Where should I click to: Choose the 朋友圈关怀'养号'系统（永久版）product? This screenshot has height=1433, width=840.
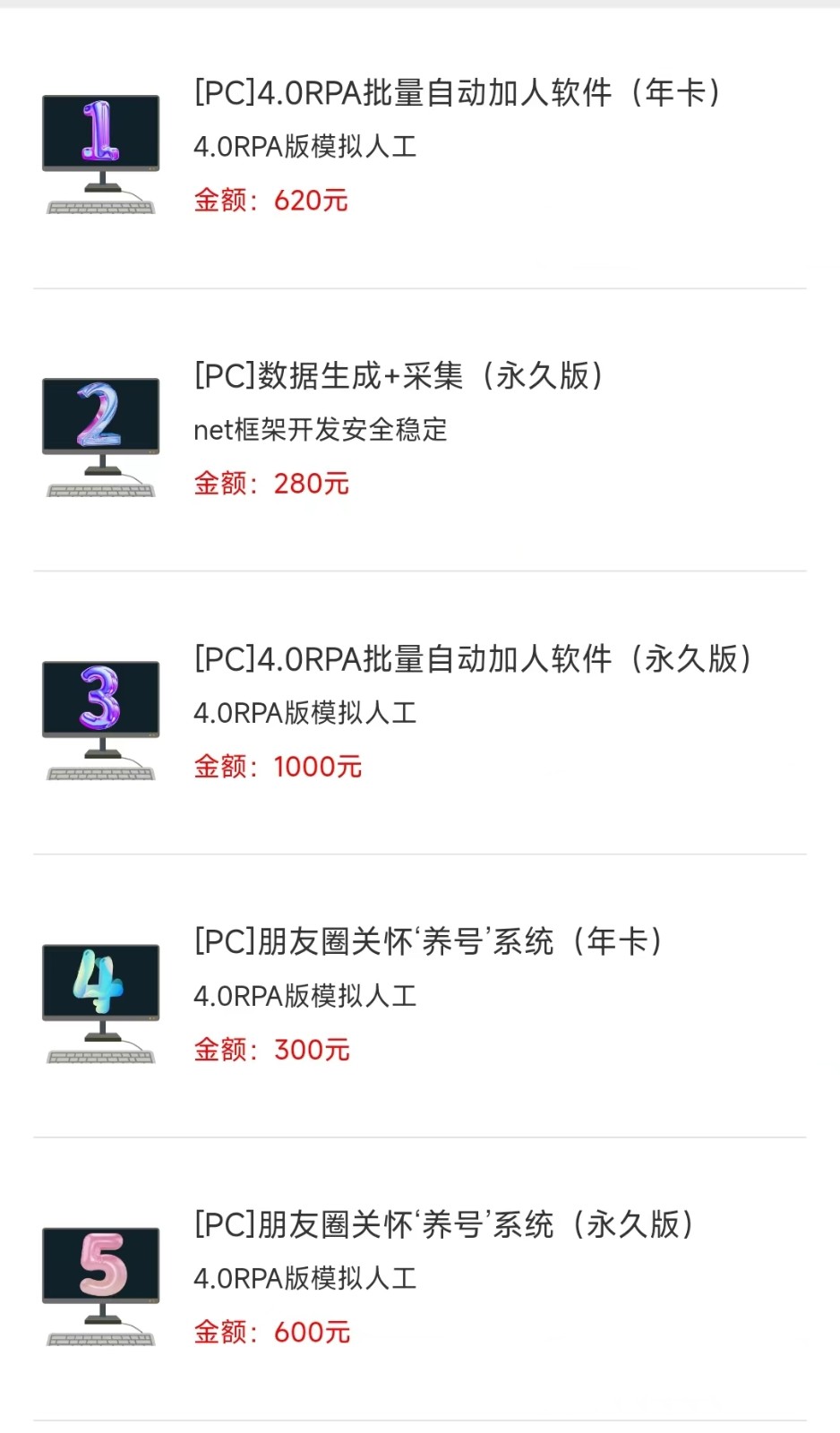[444, 1225]
